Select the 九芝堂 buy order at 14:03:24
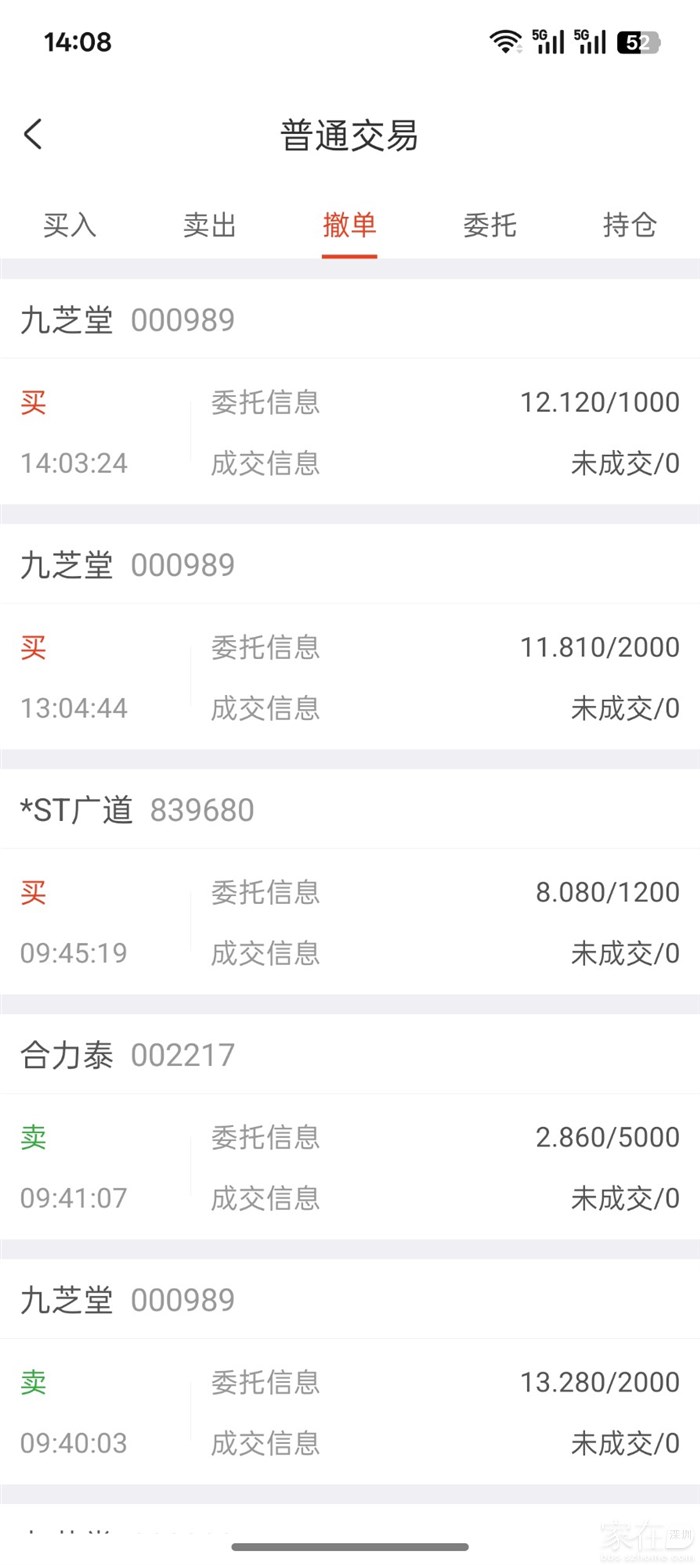The image size is (700, 1565). (350, 432)
